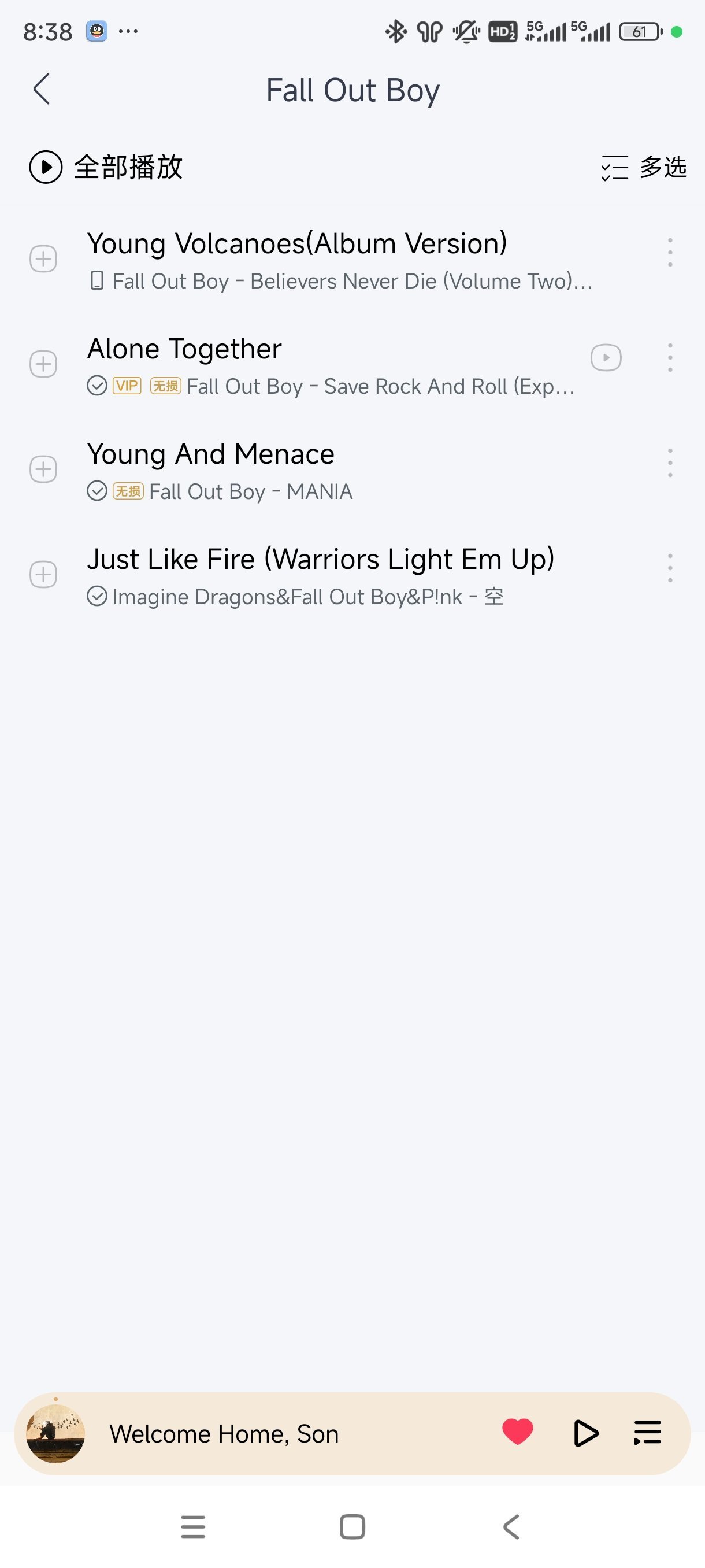This screenshot has width=705, height=1568.
Task: Add Alone Together with the plus icon
Action: 43,365
